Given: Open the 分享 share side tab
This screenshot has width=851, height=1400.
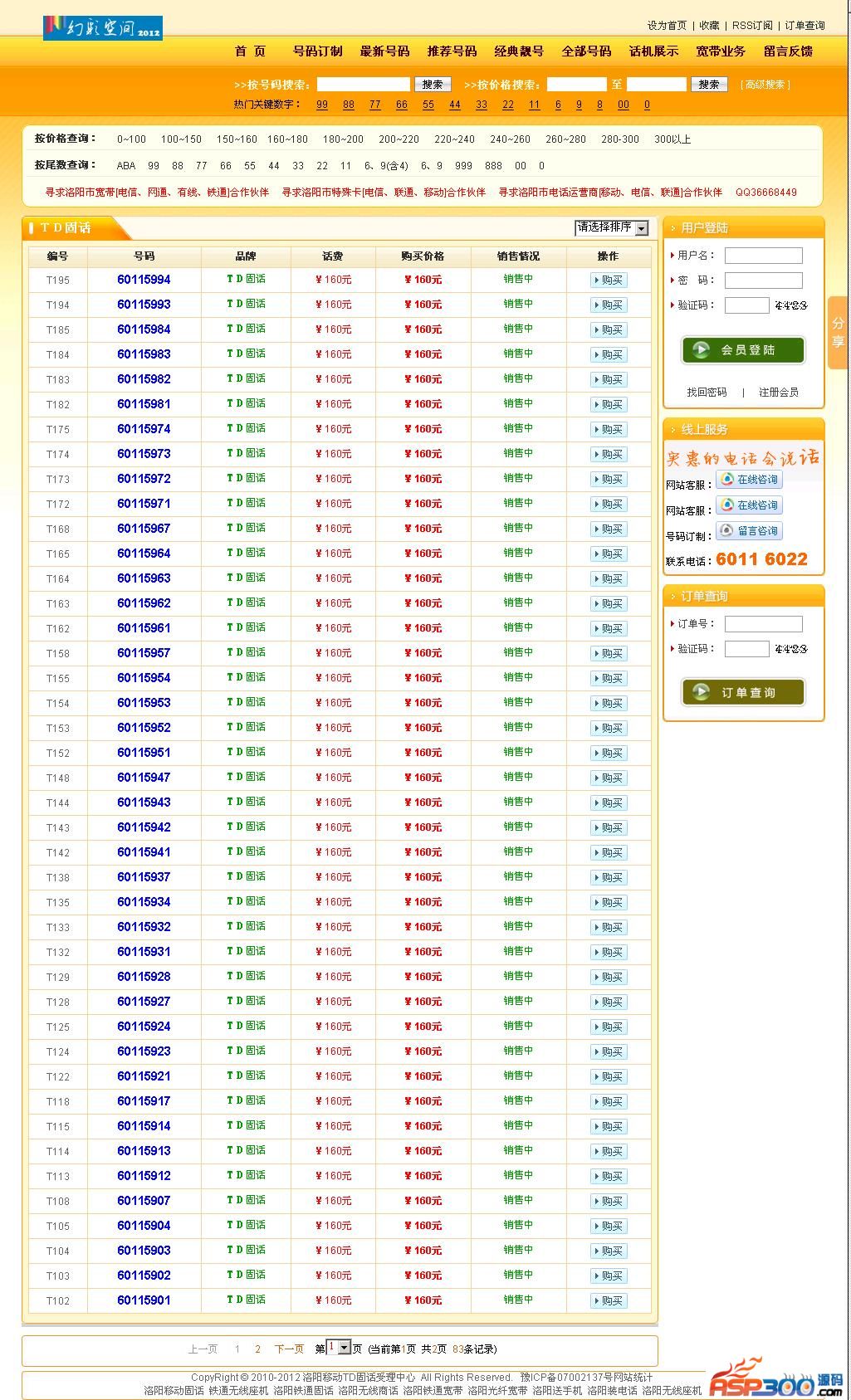Looking at the screenshot, I should pyautogui.click(x=838, y=332).
